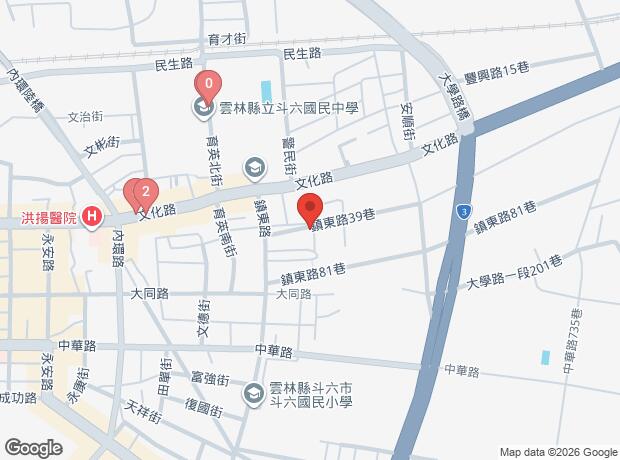Screen dimensions: 620x460
Task: Tap the red marker labeled 0
Action: click(x=207, y=84)
